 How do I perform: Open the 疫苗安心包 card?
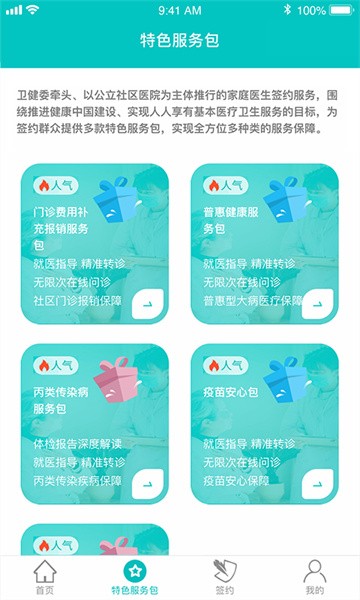[x=265, y=424]
